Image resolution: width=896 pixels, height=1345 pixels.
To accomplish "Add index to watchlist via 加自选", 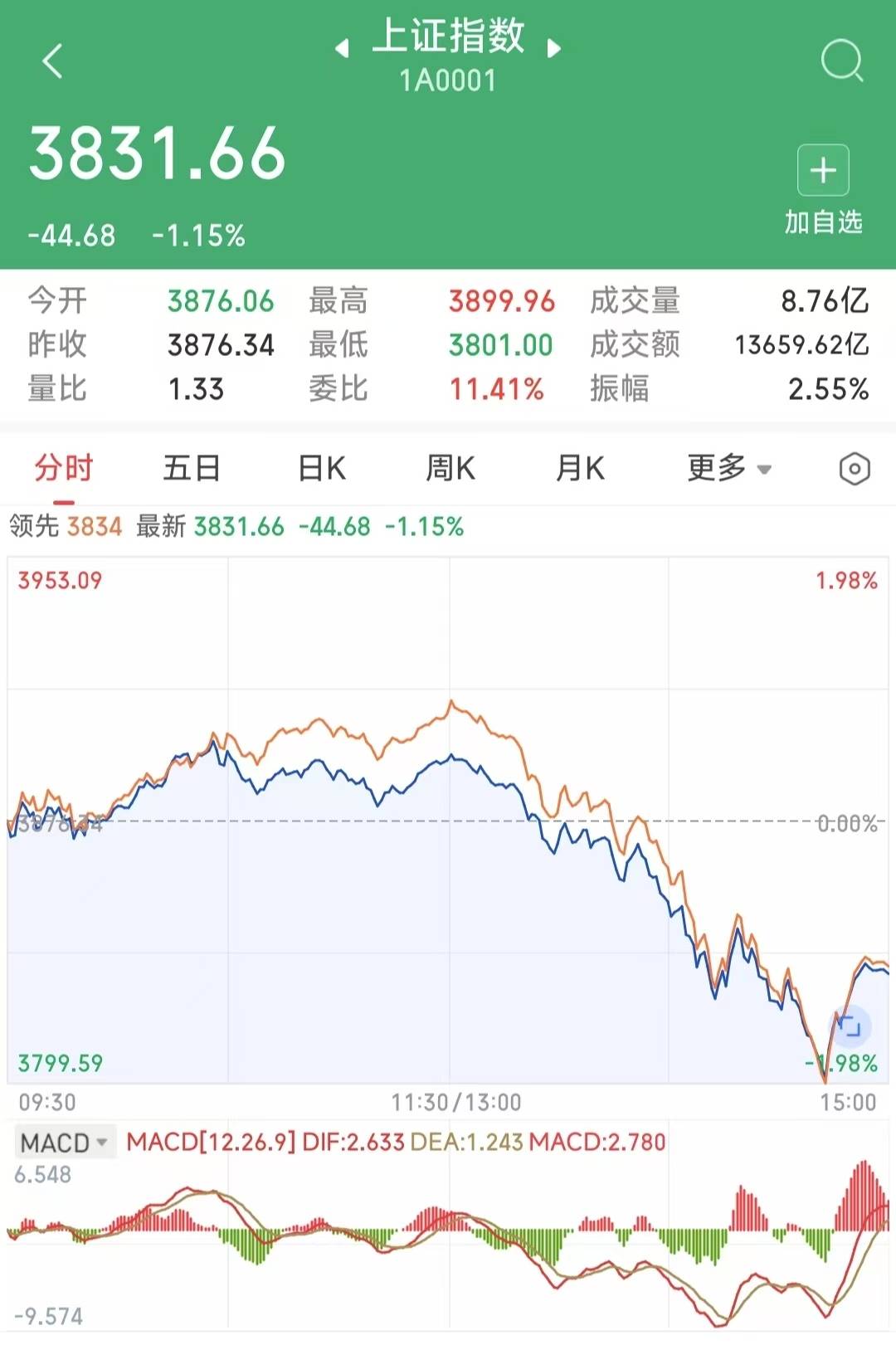I will point(822,222).
